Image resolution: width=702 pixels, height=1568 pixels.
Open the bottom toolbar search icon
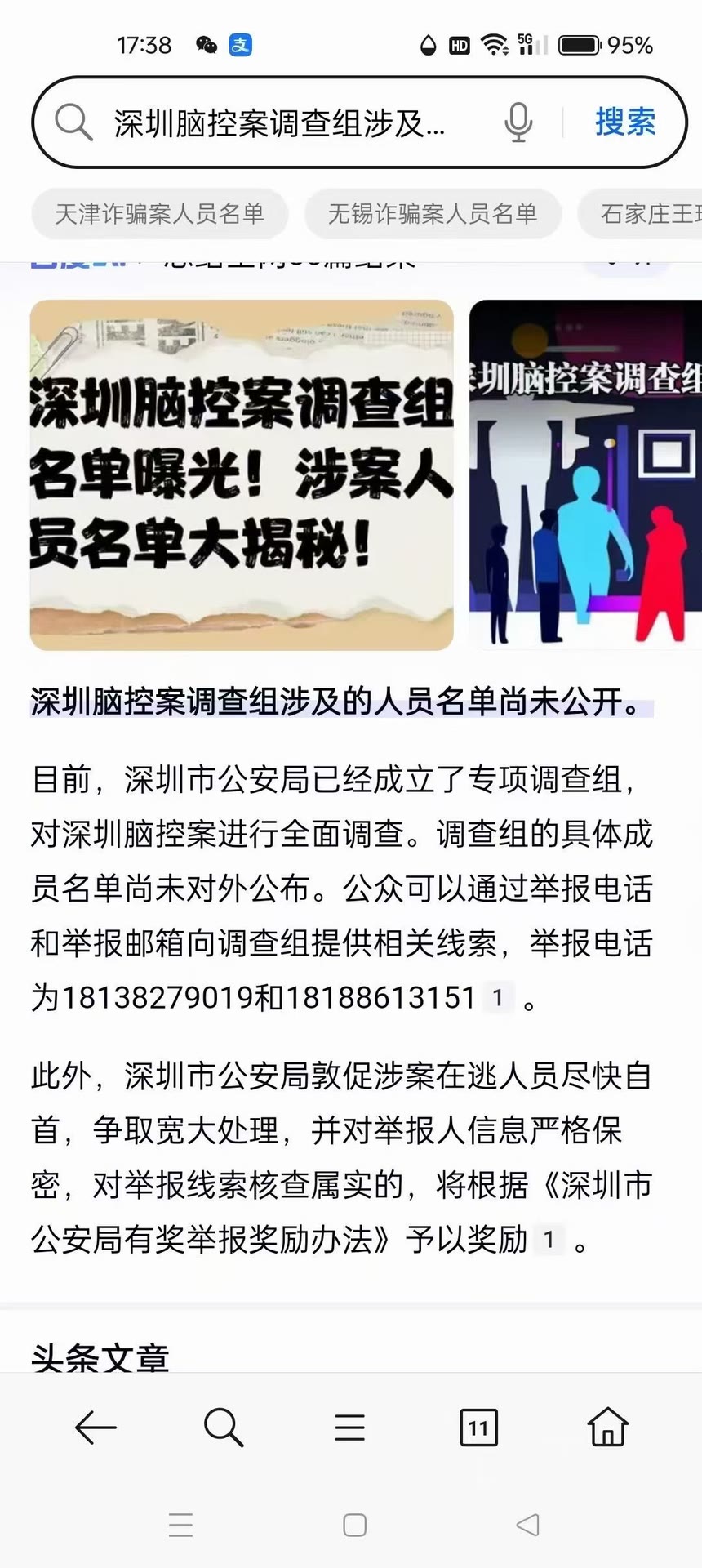(x=223, y=1428)
